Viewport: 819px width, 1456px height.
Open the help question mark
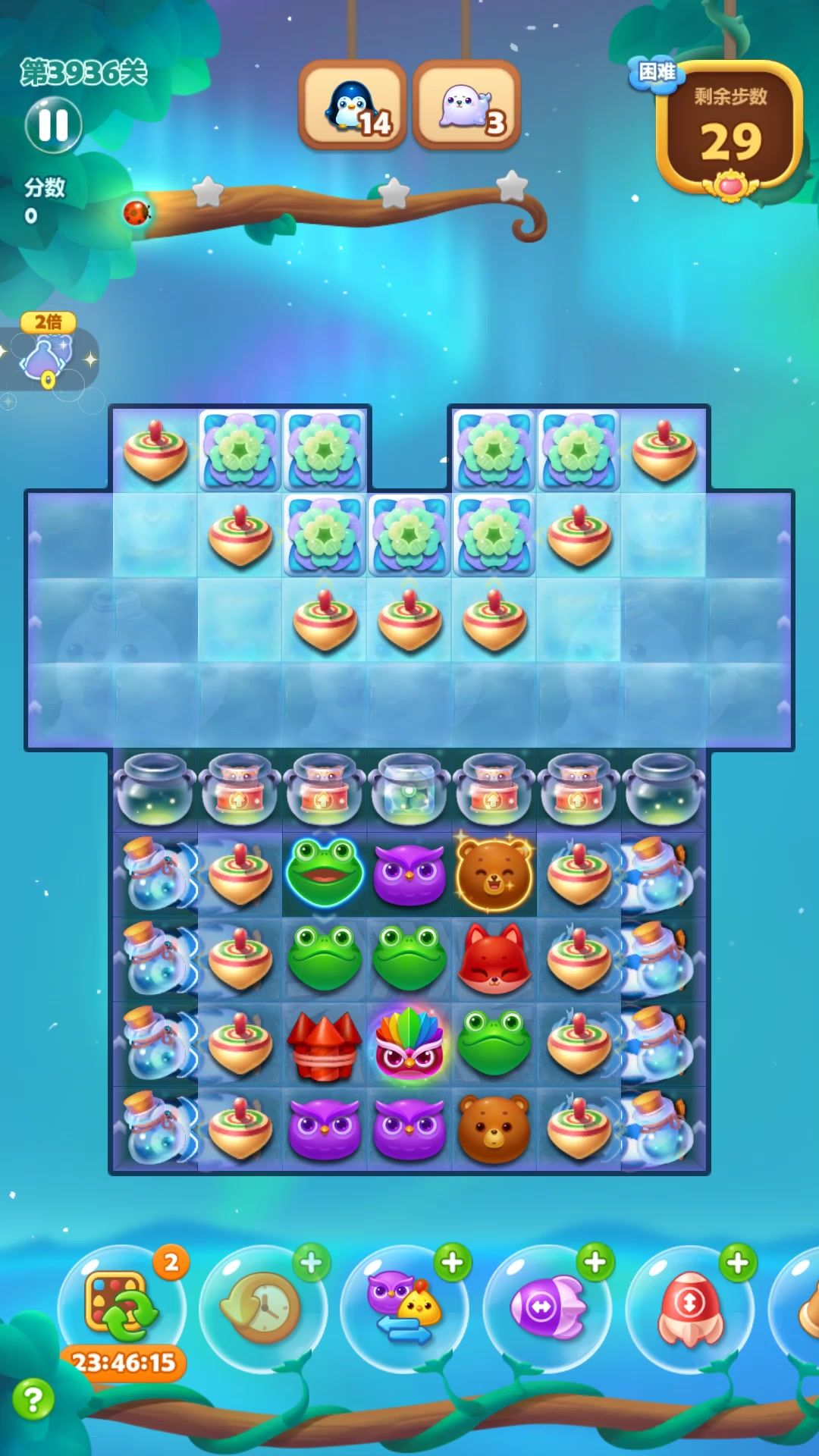(x=33, y=1399)
